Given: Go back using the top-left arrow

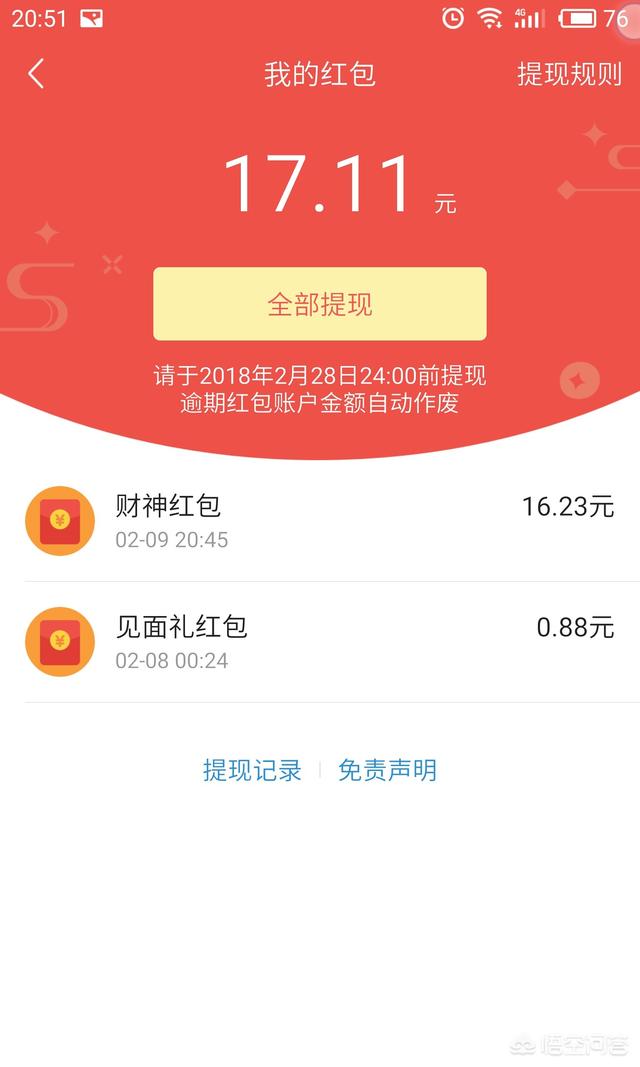Looking at the screenshot, I should 37,74.
